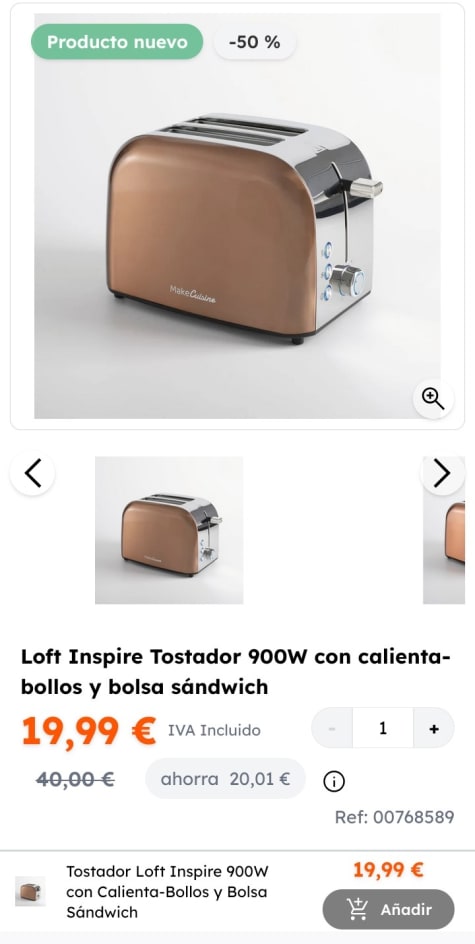The height and width of the screenshot is (944, 475).
Task: Zoom into the toaster product image
Action: point(433,398)
